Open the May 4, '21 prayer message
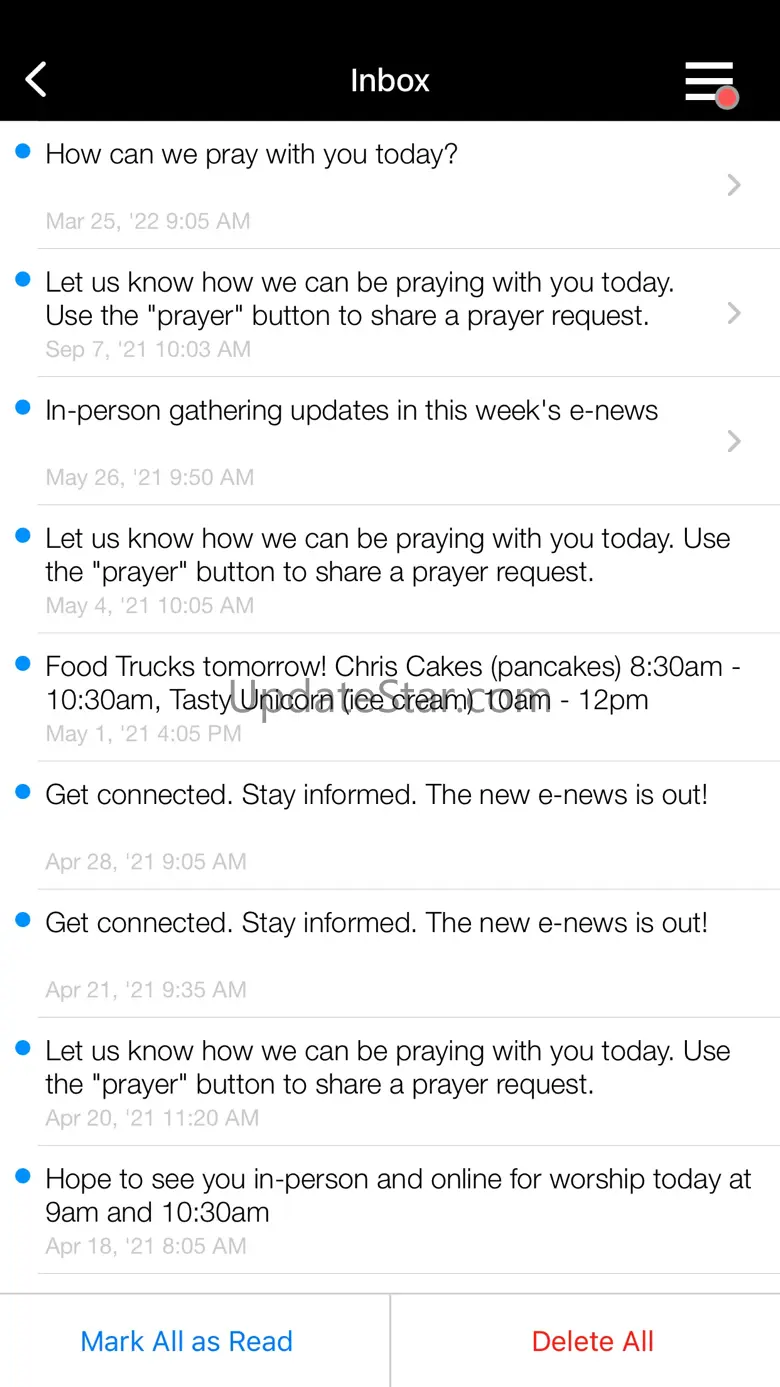Viewport: 780px width, 1387px height. click(x=390, y=569)
